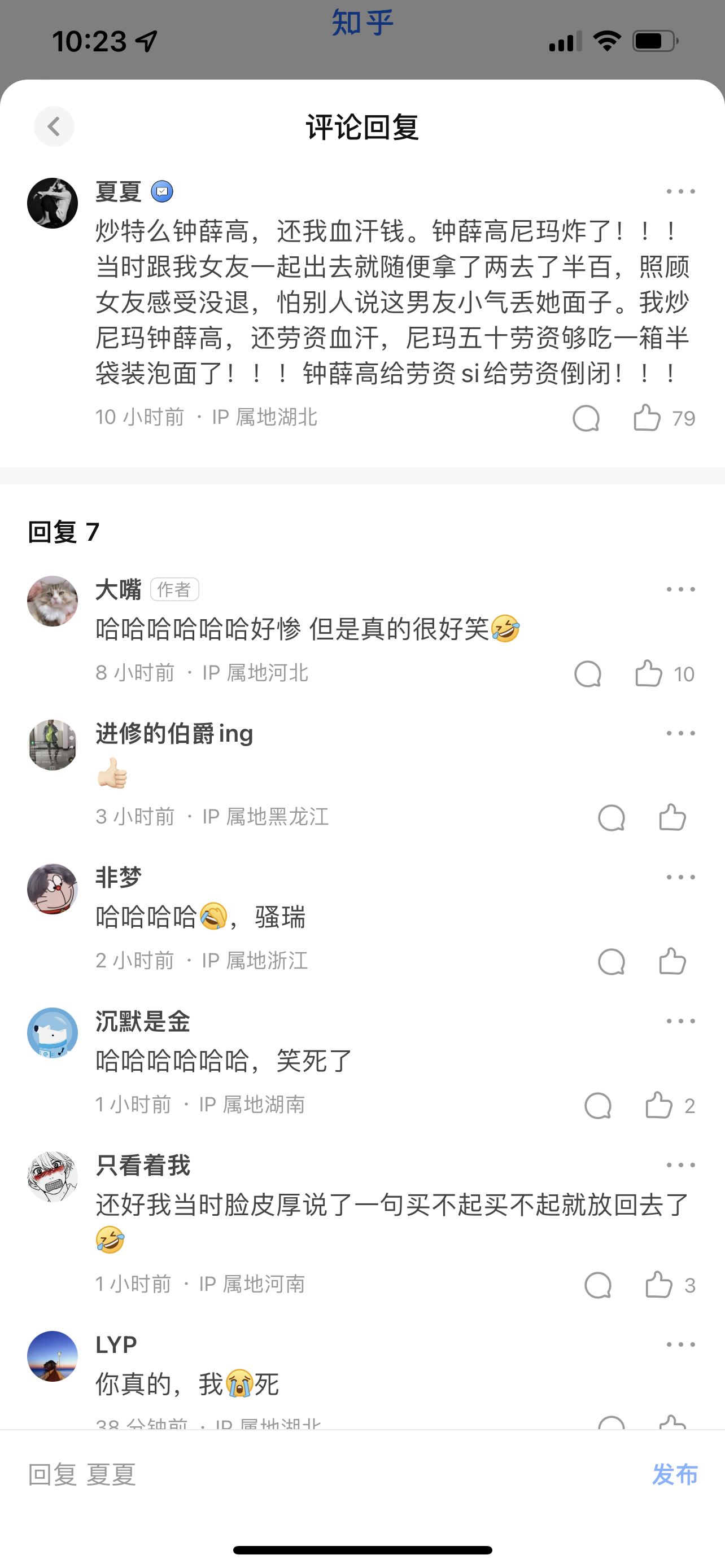Open more options for LYP's reply
Image resolution: width=725 pixels, height=1568 pixels.
coord(680,1344)
